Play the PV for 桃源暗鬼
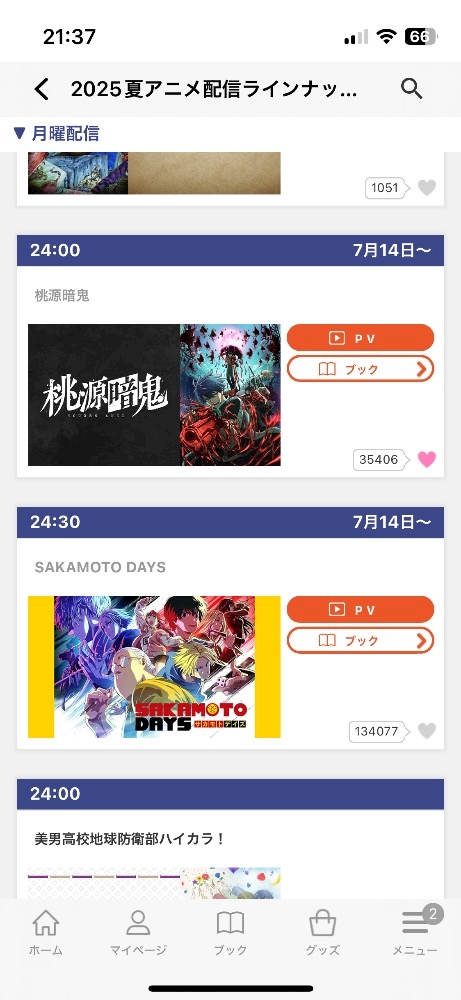461x1000 pixels. coord(360,338)
